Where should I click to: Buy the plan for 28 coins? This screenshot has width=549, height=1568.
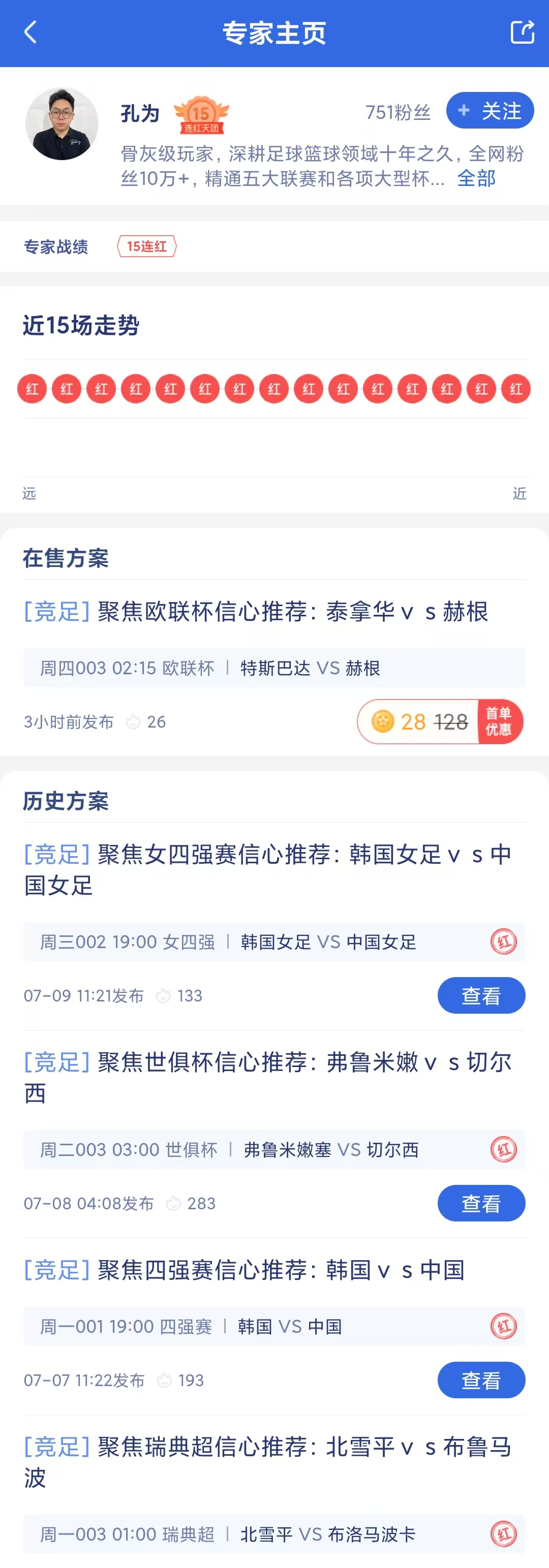tap(439, 722)
